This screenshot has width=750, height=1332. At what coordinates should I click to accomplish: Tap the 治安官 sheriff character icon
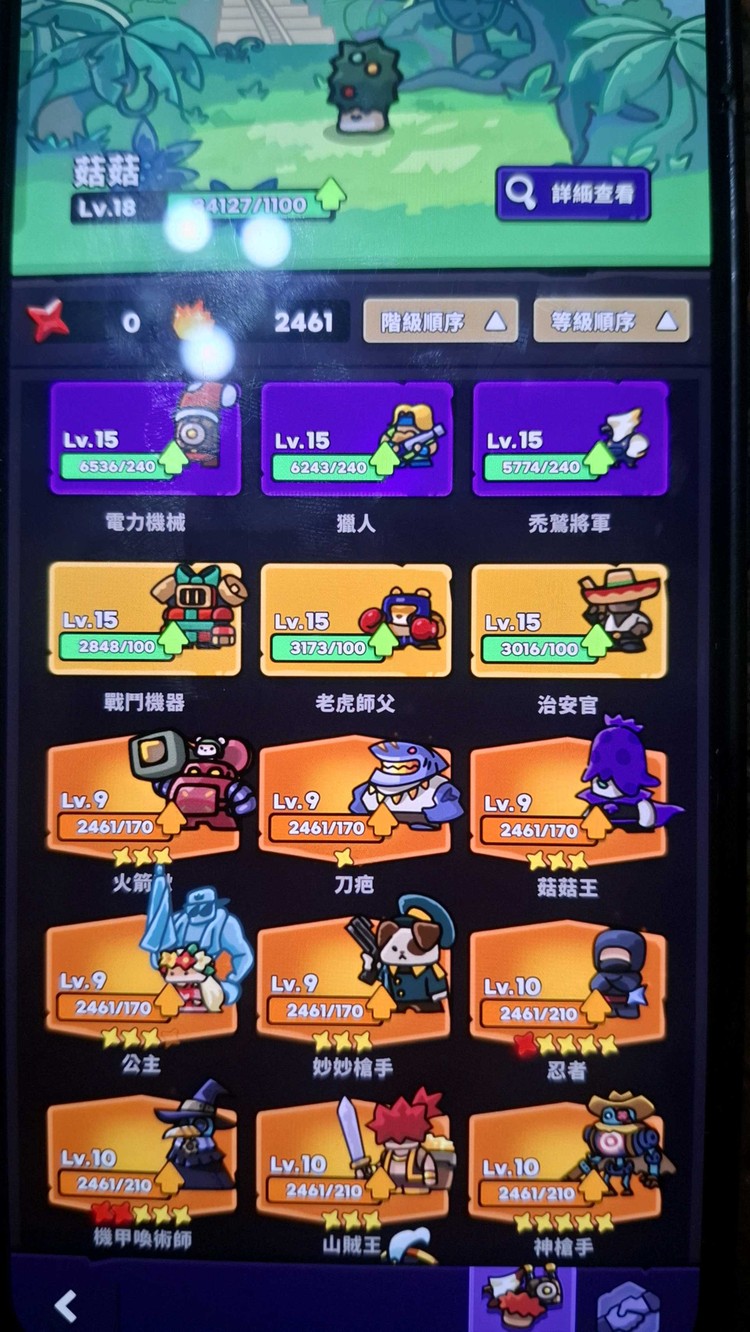point(570,620)
